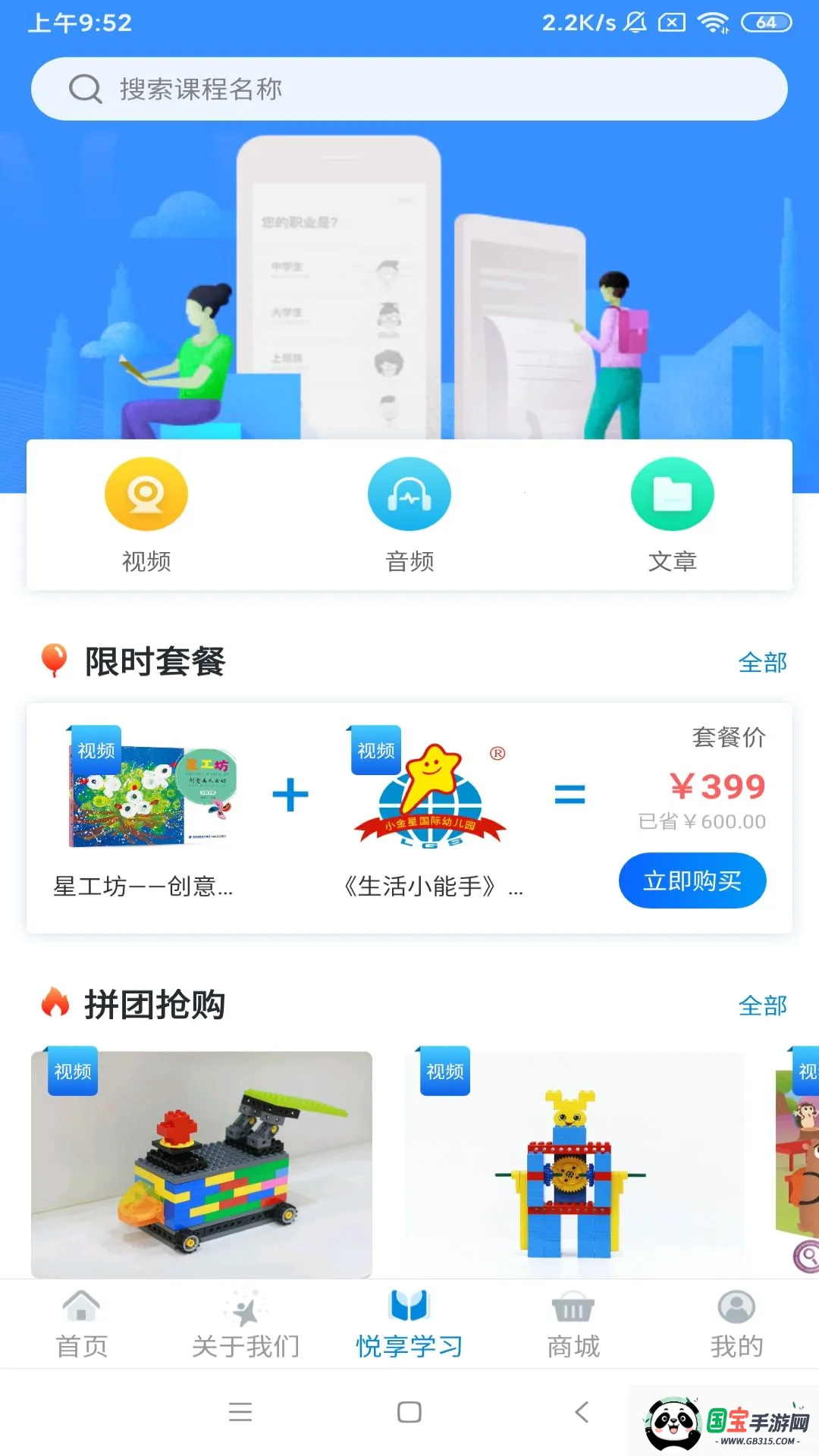Open 全部 for the 拼团抢购 section

point(764,1006)
